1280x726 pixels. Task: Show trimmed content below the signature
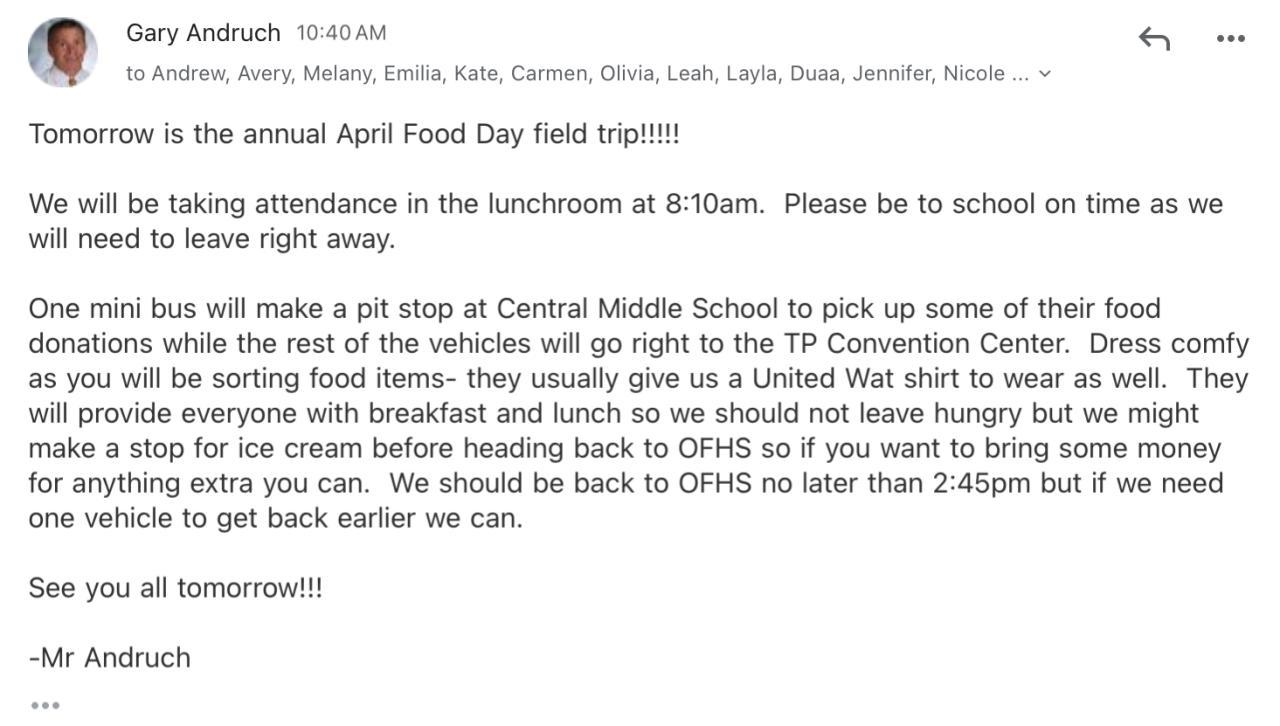45,705
